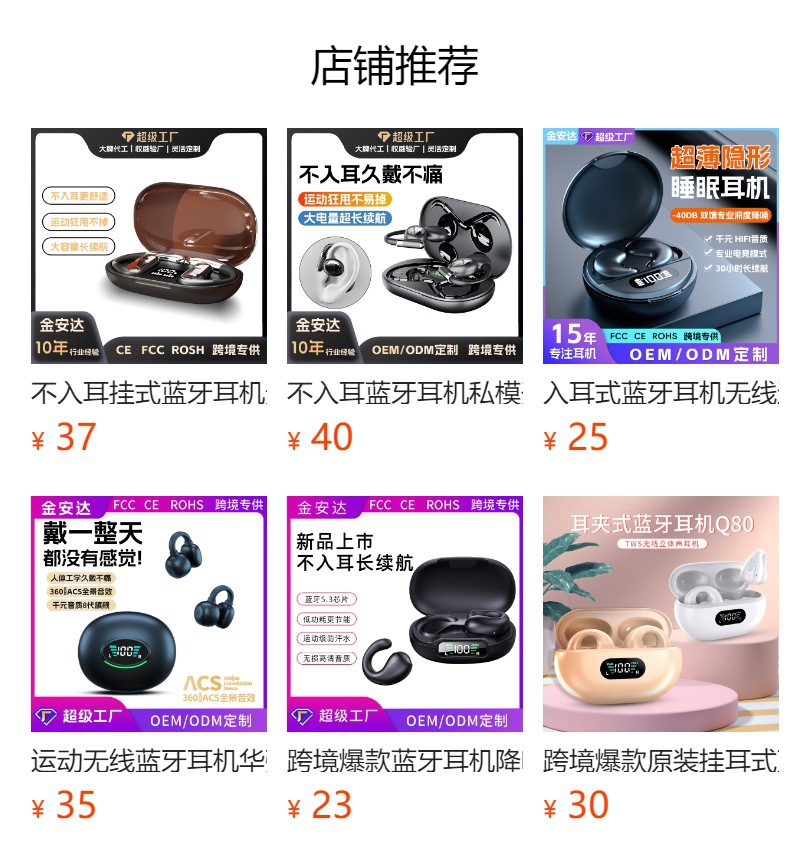The image size is (790, 864).
Task: Open the ¥37 不入耳挂式蓝牙耳机 product
Action: (x=149, y=246)
